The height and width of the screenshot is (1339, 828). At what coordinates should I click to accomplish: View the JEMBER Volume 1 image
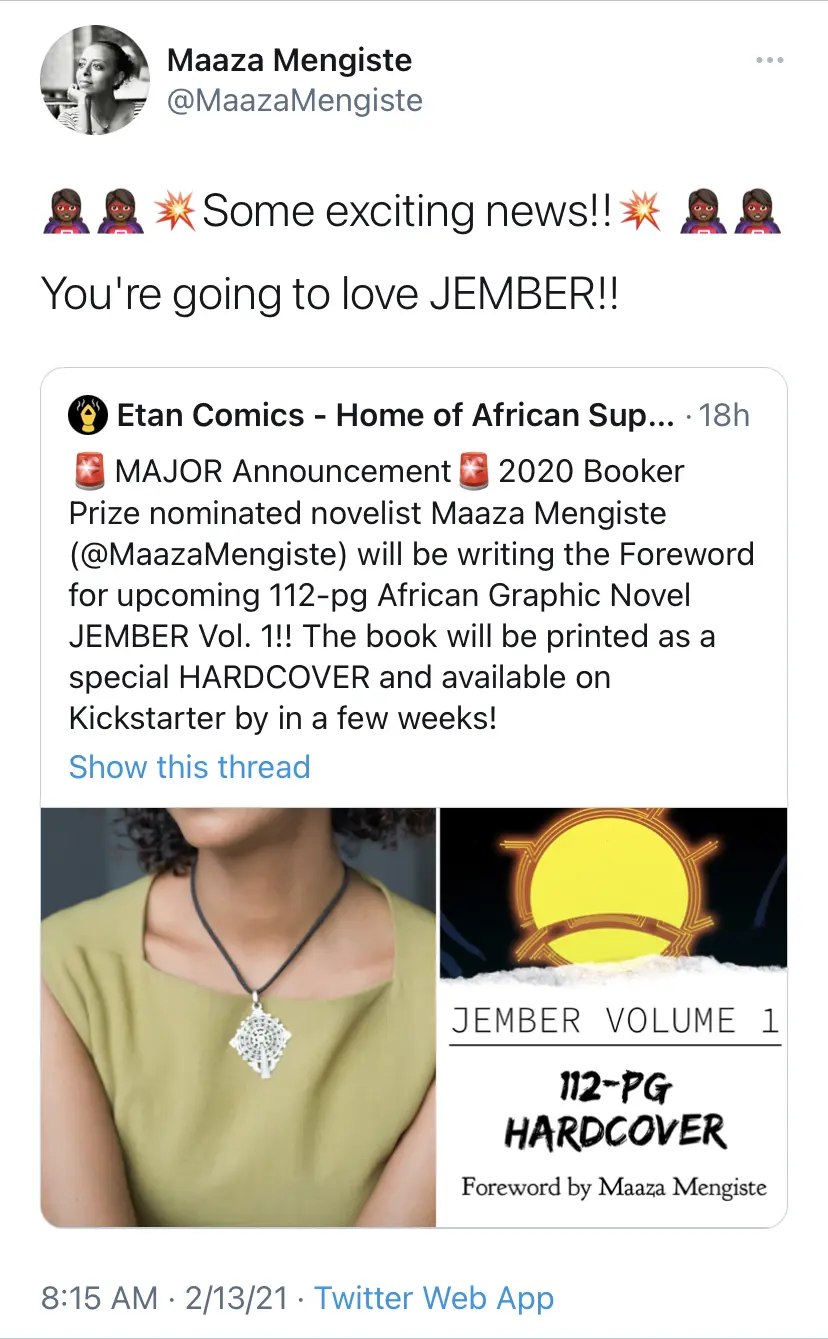(x=613, y=1016)
